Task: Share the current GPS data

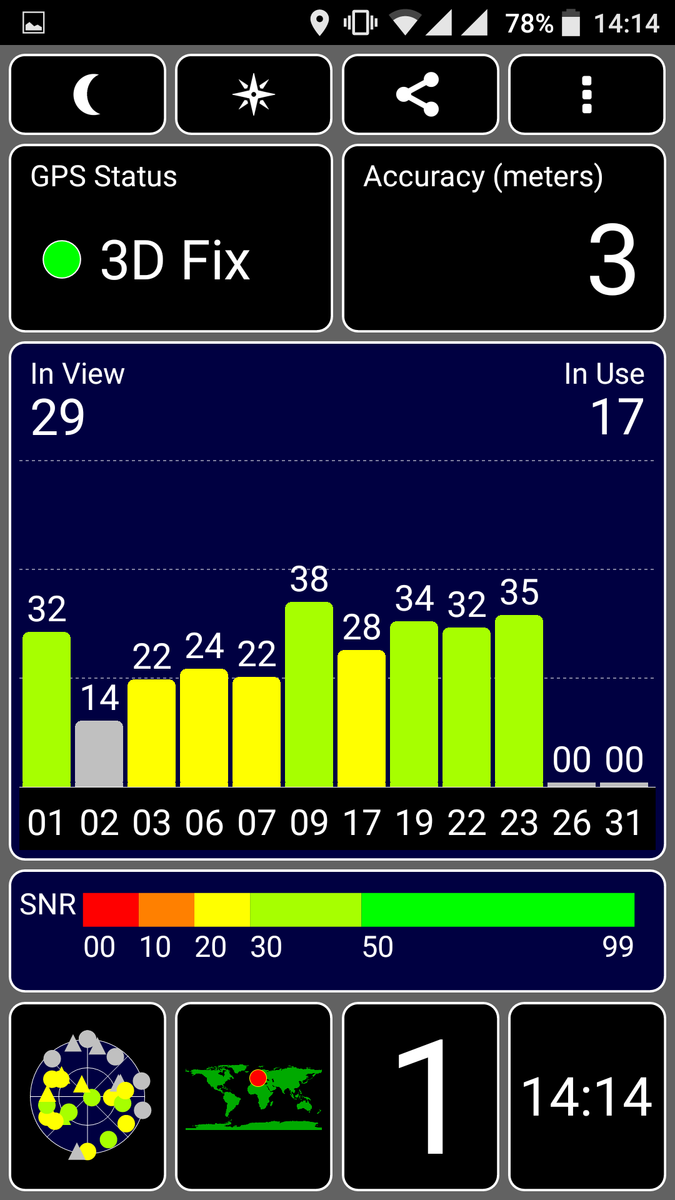Action: click(x=420, y=95)
